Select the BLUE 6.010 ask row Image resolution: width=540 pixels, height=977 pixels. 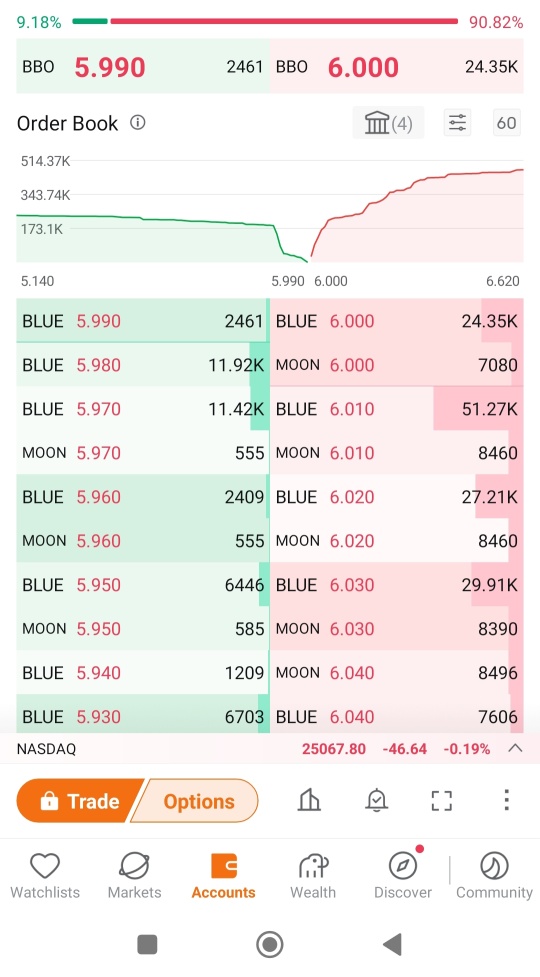pos(397,409)
